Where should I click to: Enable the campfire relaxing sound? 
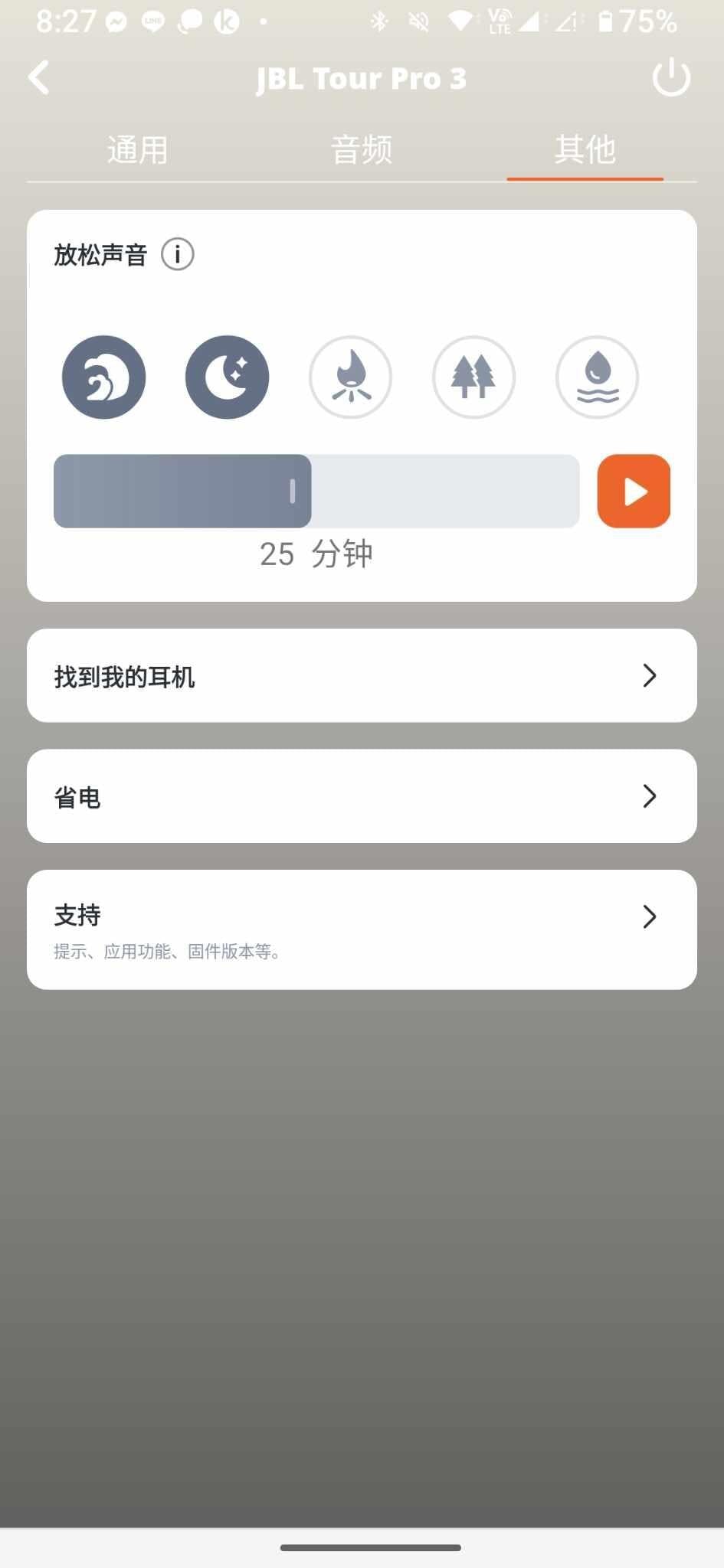click(351, 377)
